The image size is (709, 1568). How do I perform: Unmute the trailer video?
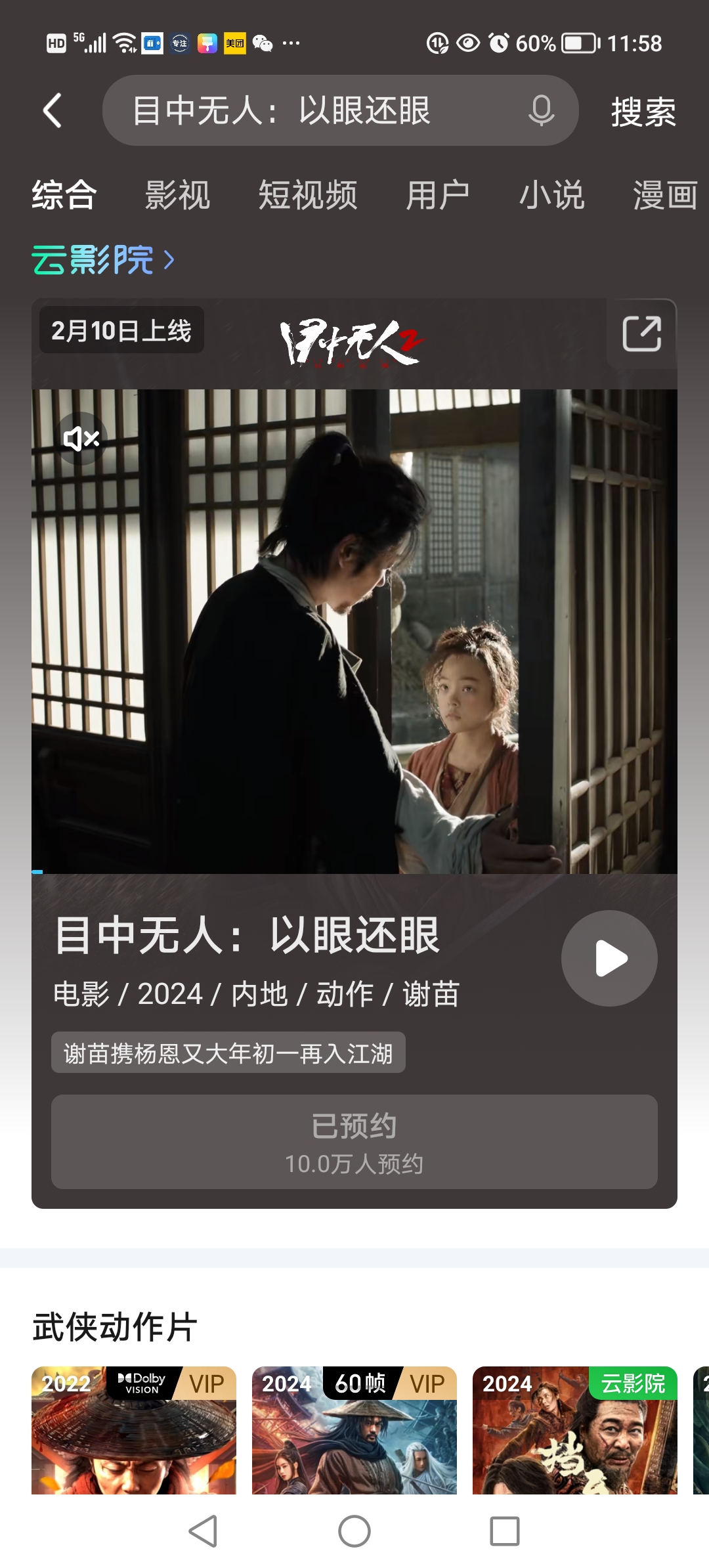(x=81, y=438)
